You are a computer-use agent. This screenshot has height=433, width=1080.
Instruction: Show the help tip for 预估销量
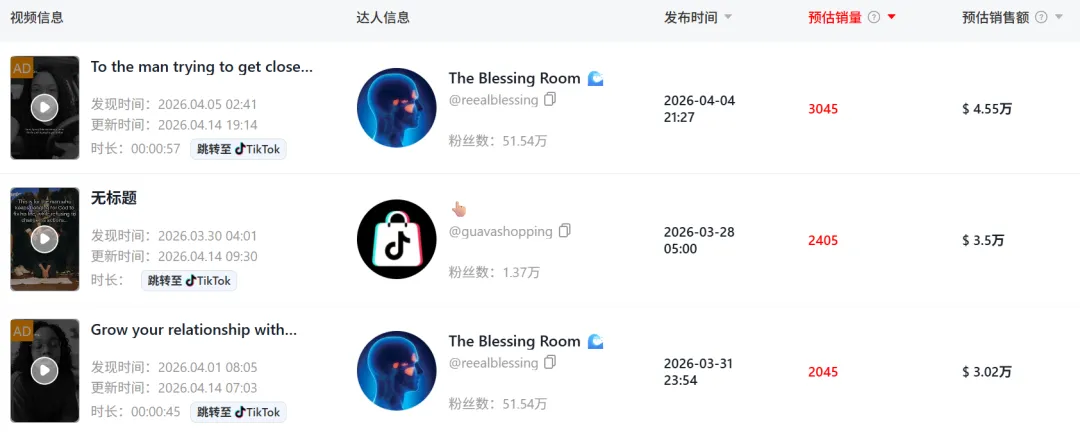pos(874,17)
